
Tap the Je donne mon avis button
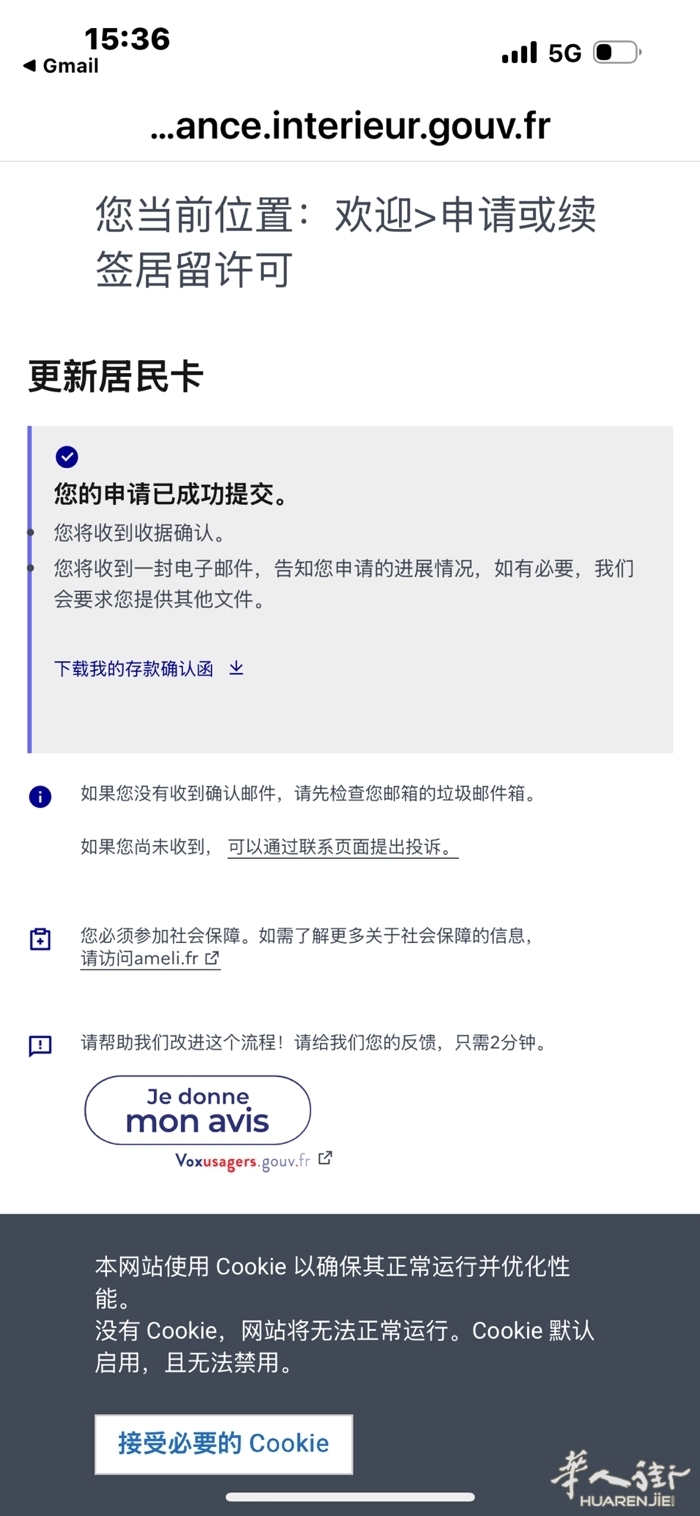click(198, 1110)
